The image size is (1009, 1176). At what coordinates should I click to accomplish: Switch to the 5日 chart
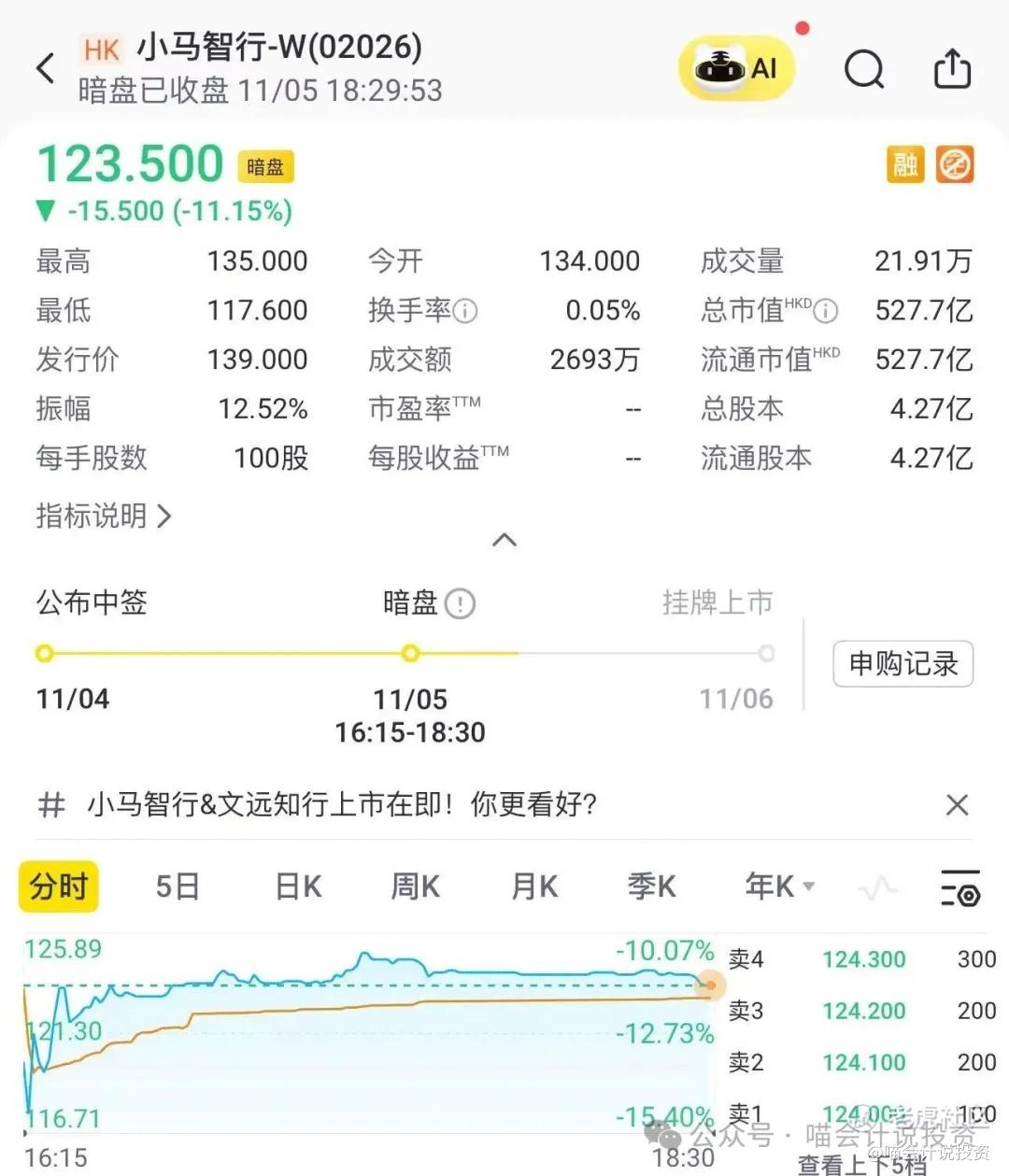pos(178,886)
